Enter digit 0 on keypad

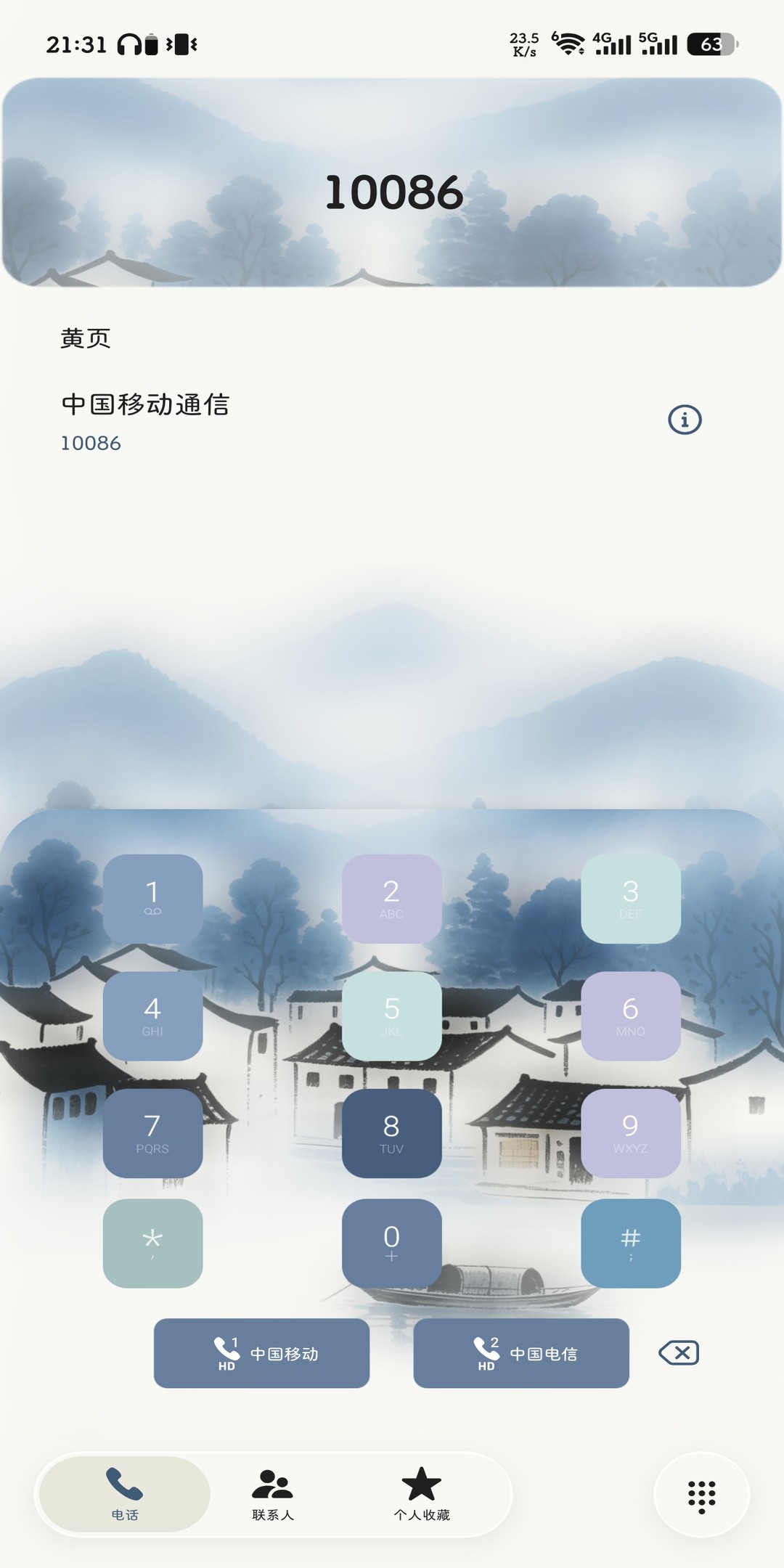(x=391, y=1244)
